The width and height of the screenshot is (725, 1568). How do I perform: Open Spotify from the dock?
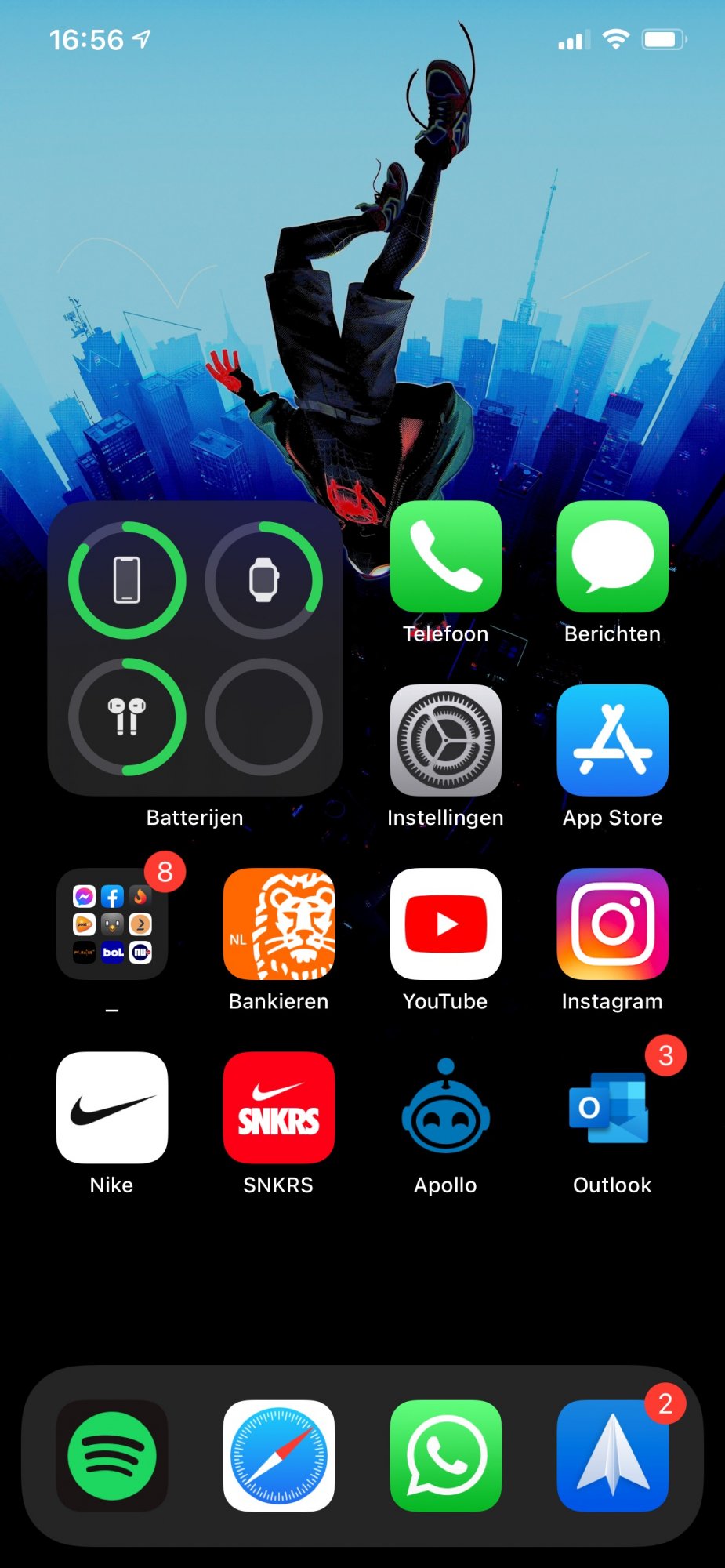(x=112, y=1456)
